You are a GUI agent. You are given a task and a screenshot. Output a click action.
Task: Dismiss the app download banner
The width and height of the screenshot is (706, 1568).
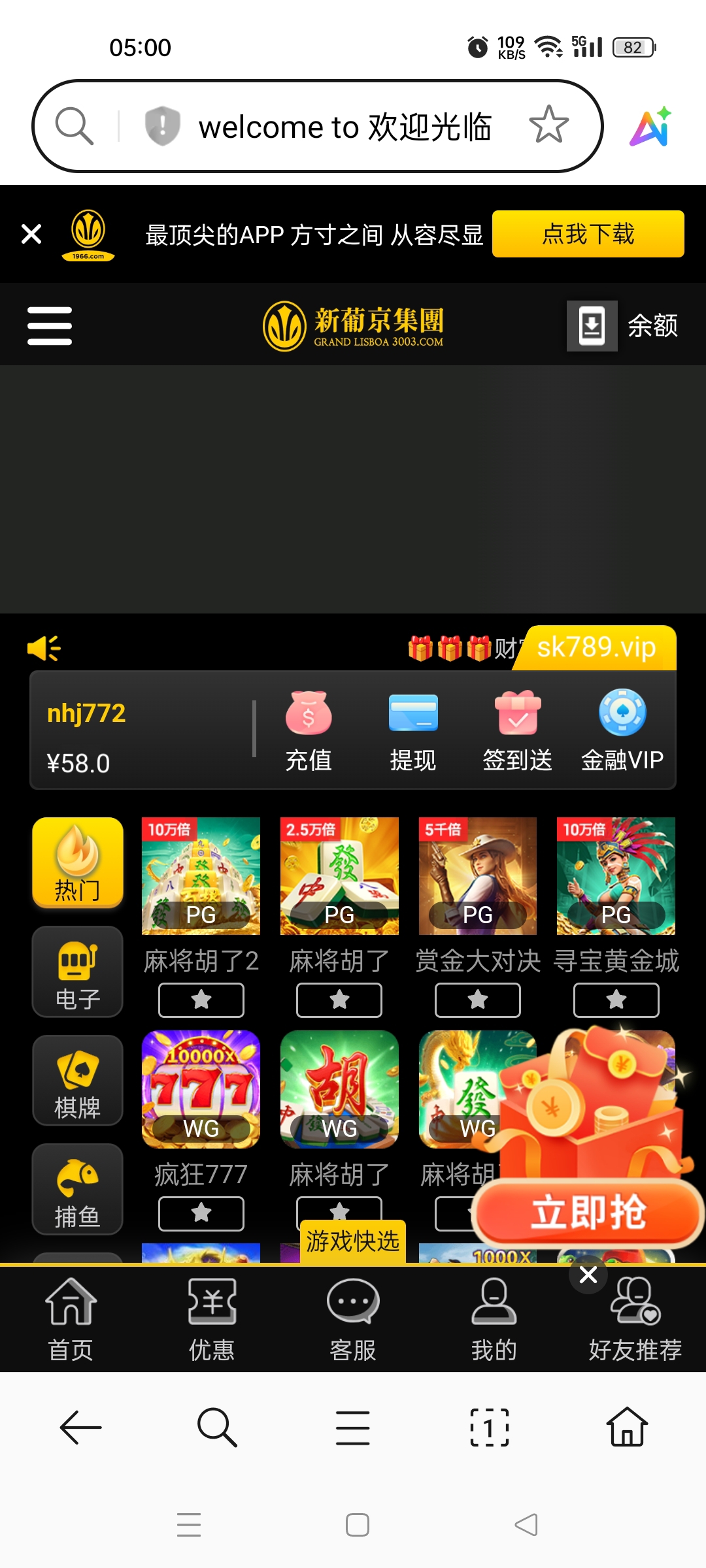[x=31, y=234]
